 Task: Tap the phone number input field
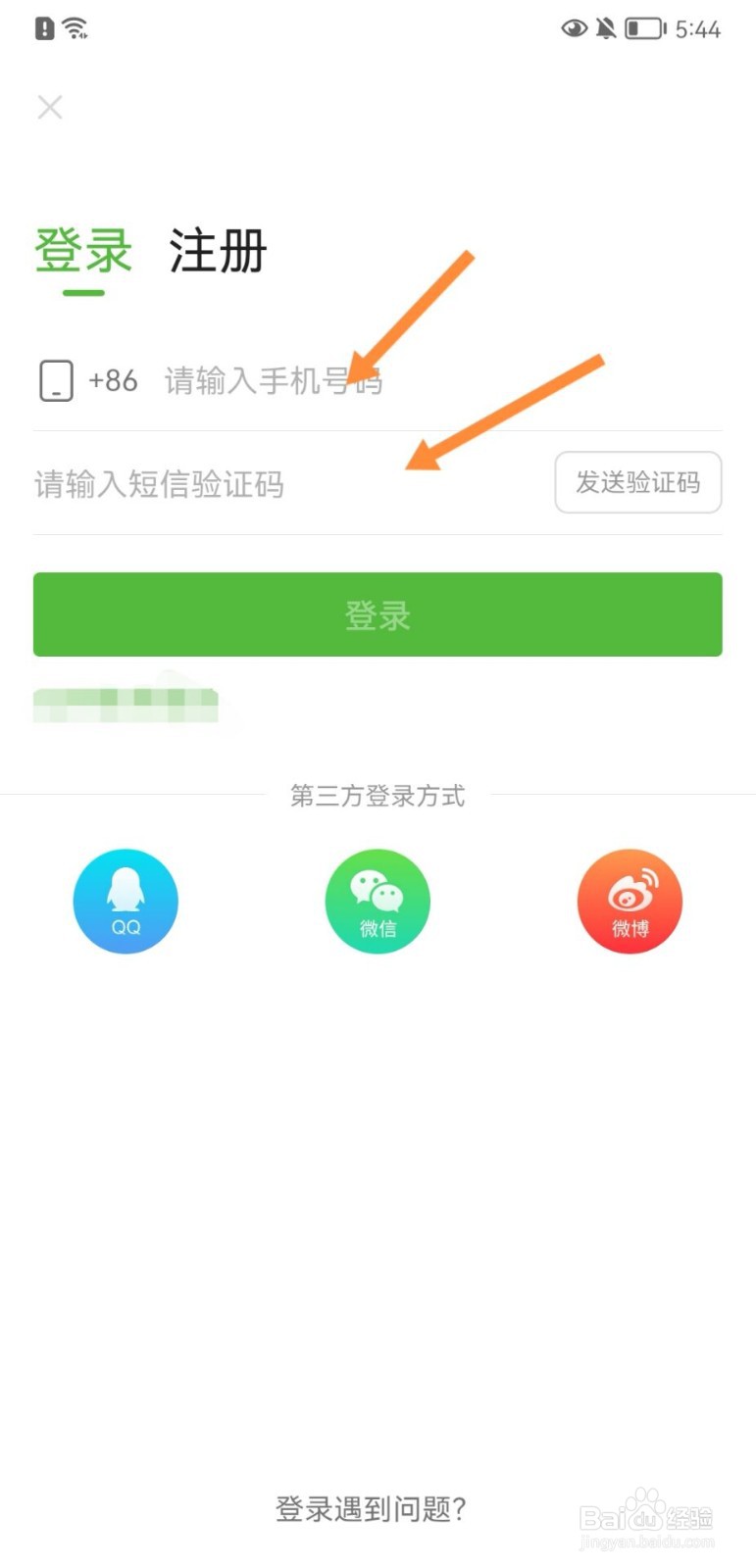294,380
